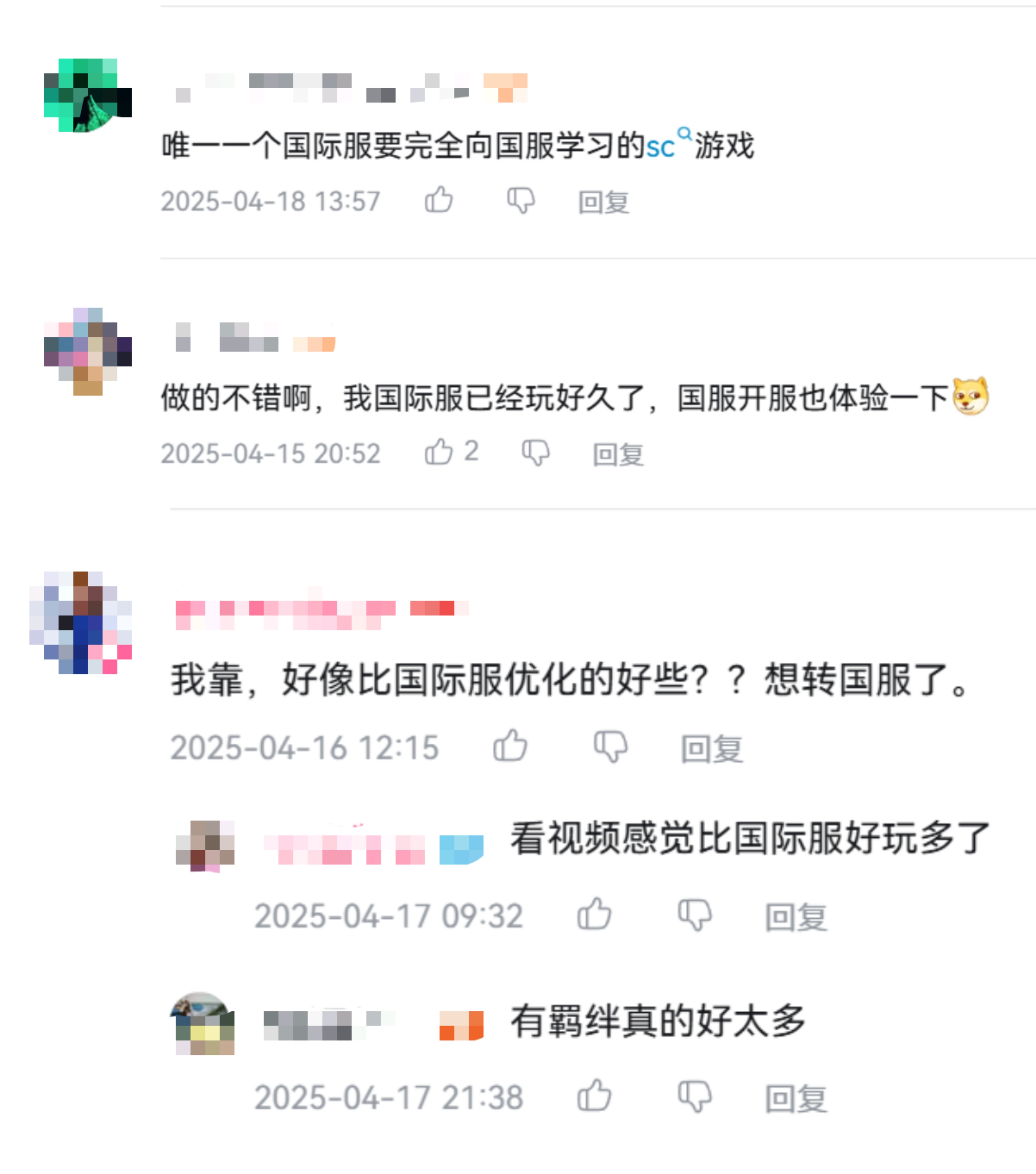This screenshot has height=1174, width=1036.
Task: Dislike the comment posted 2025-04-18 13:57
Action: [521, 201]
